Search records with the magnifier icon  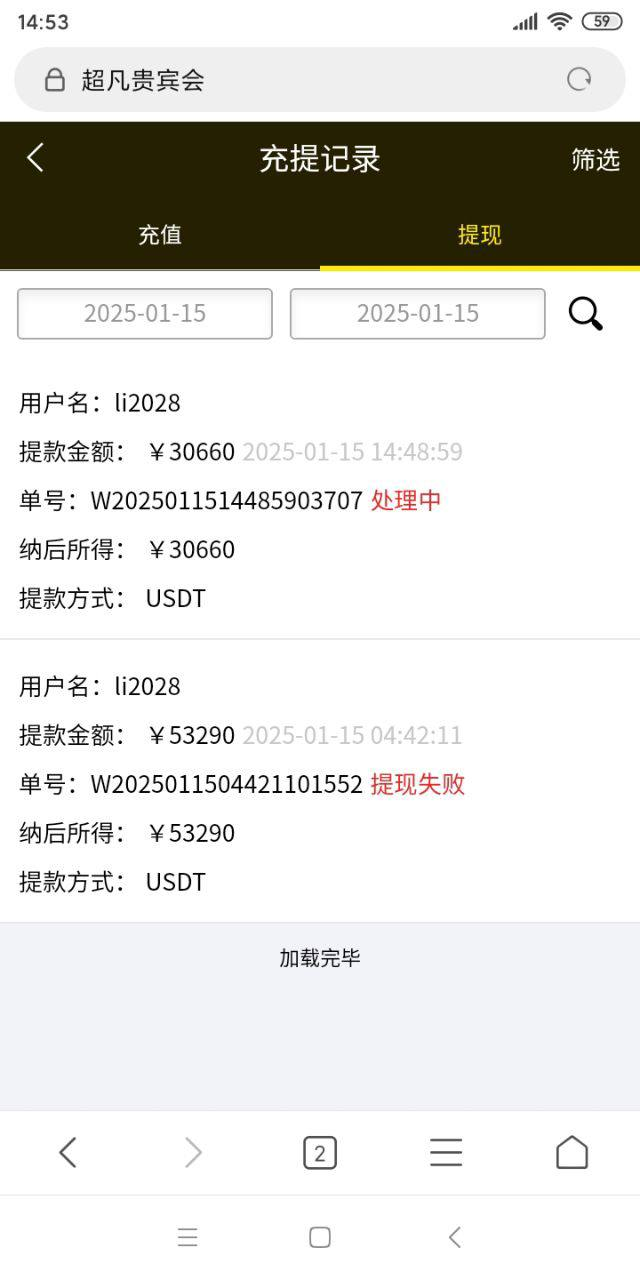(x=586, y=314)
